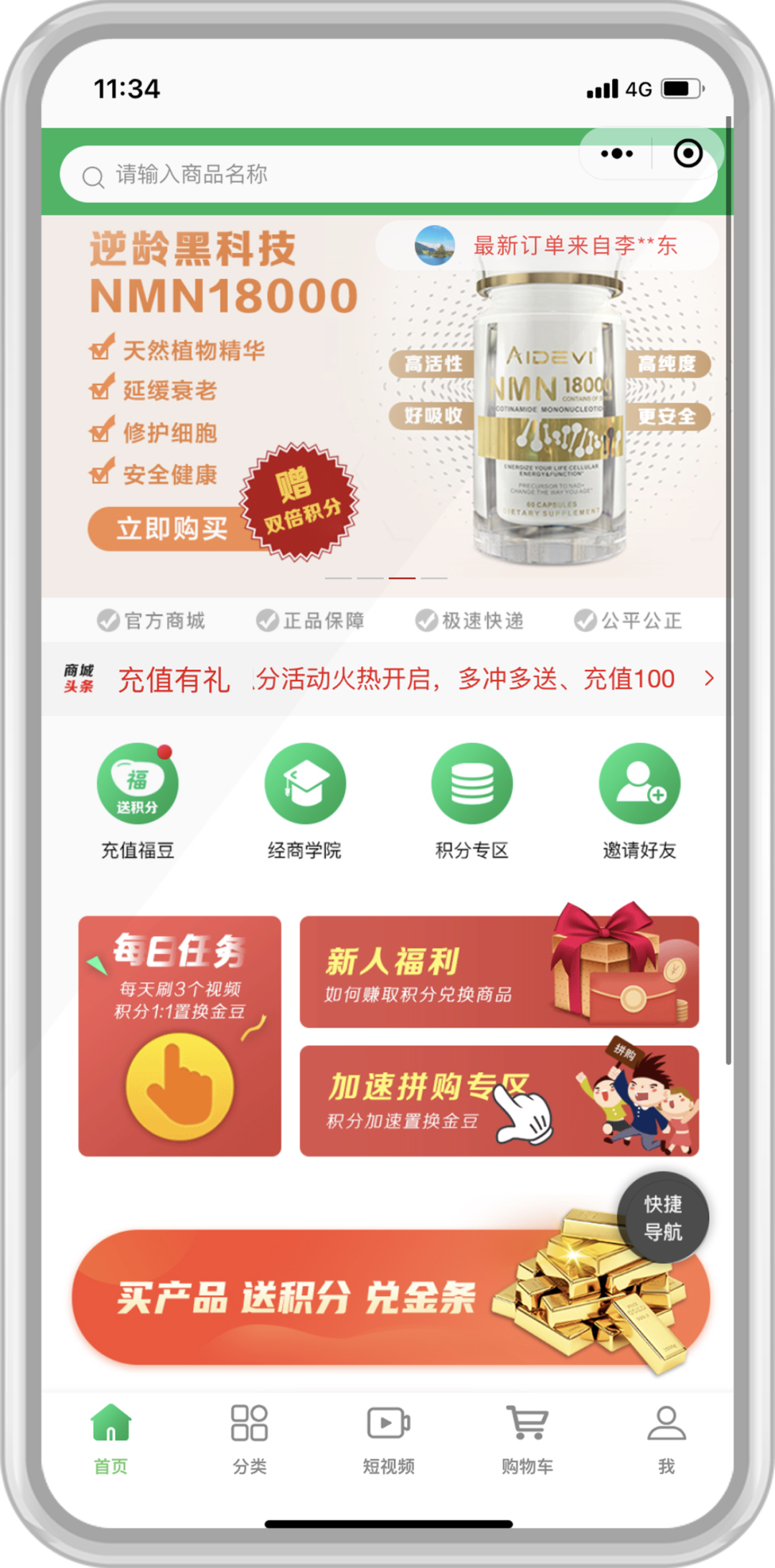775x1568 pixels.
Task: Open the 快捷导航 quick navigation button
Action: [663, 1217]
